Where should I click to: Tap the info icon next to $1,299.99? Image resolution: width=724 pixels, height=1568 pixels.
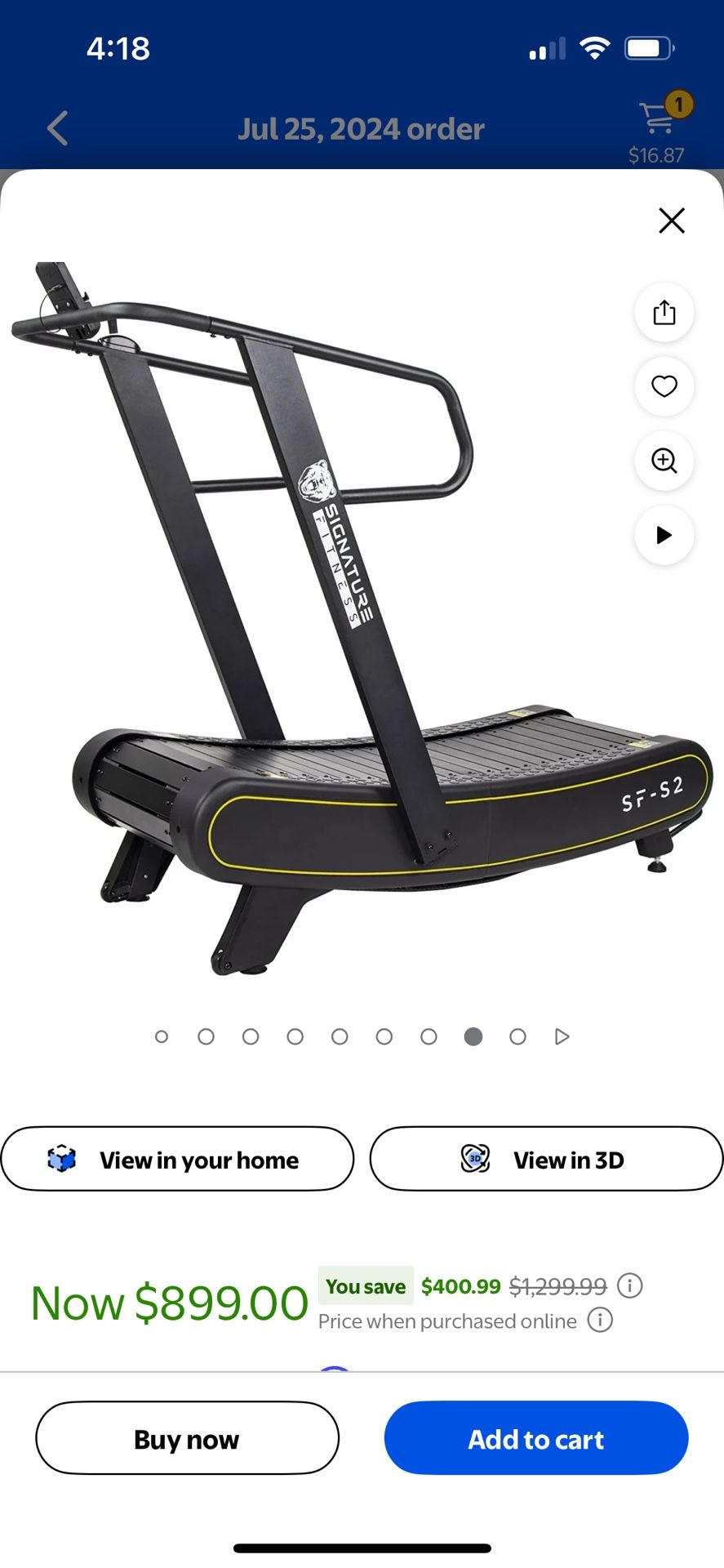(x=629, y=1285)
